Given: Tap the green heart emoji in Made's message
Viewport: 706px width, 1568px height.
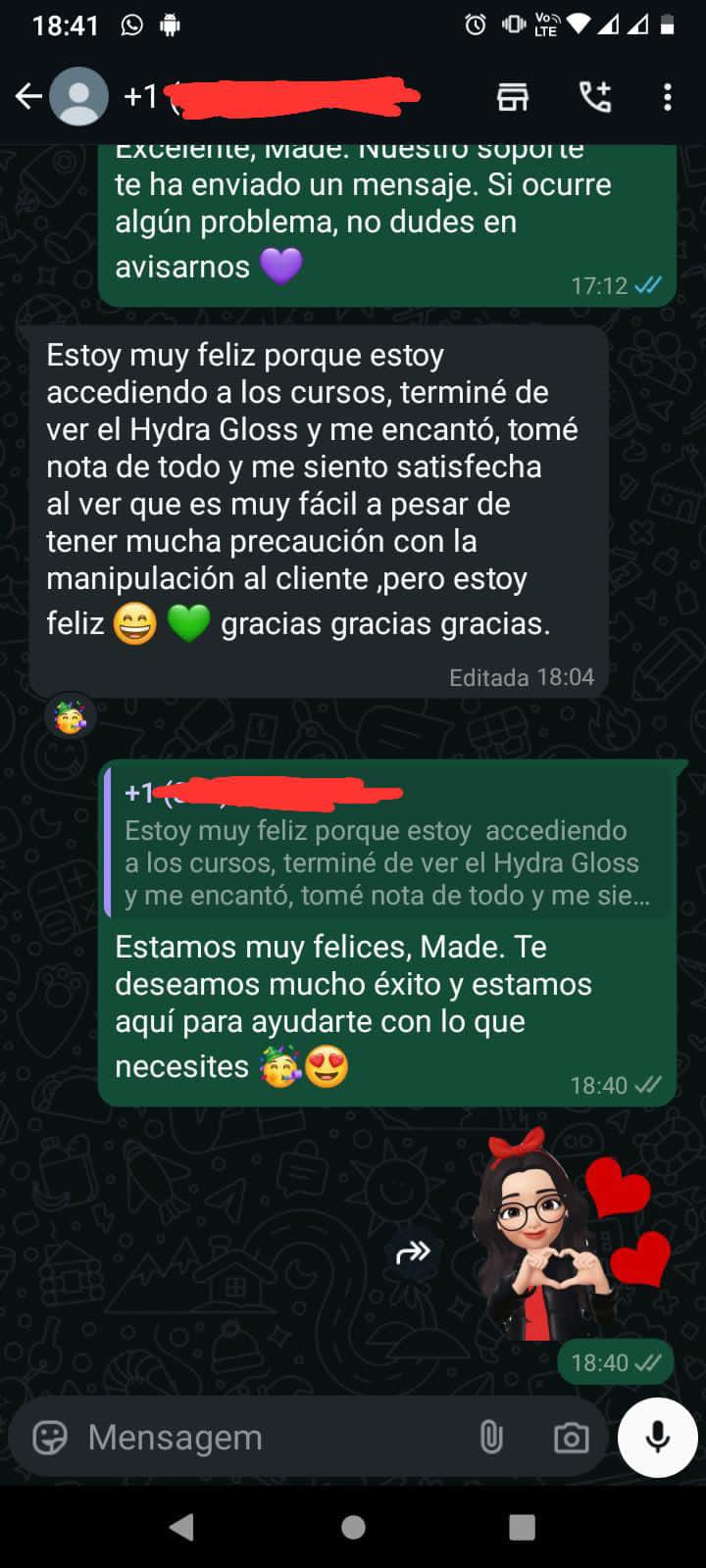Looking at the screenshot, I should coord(189,622).
